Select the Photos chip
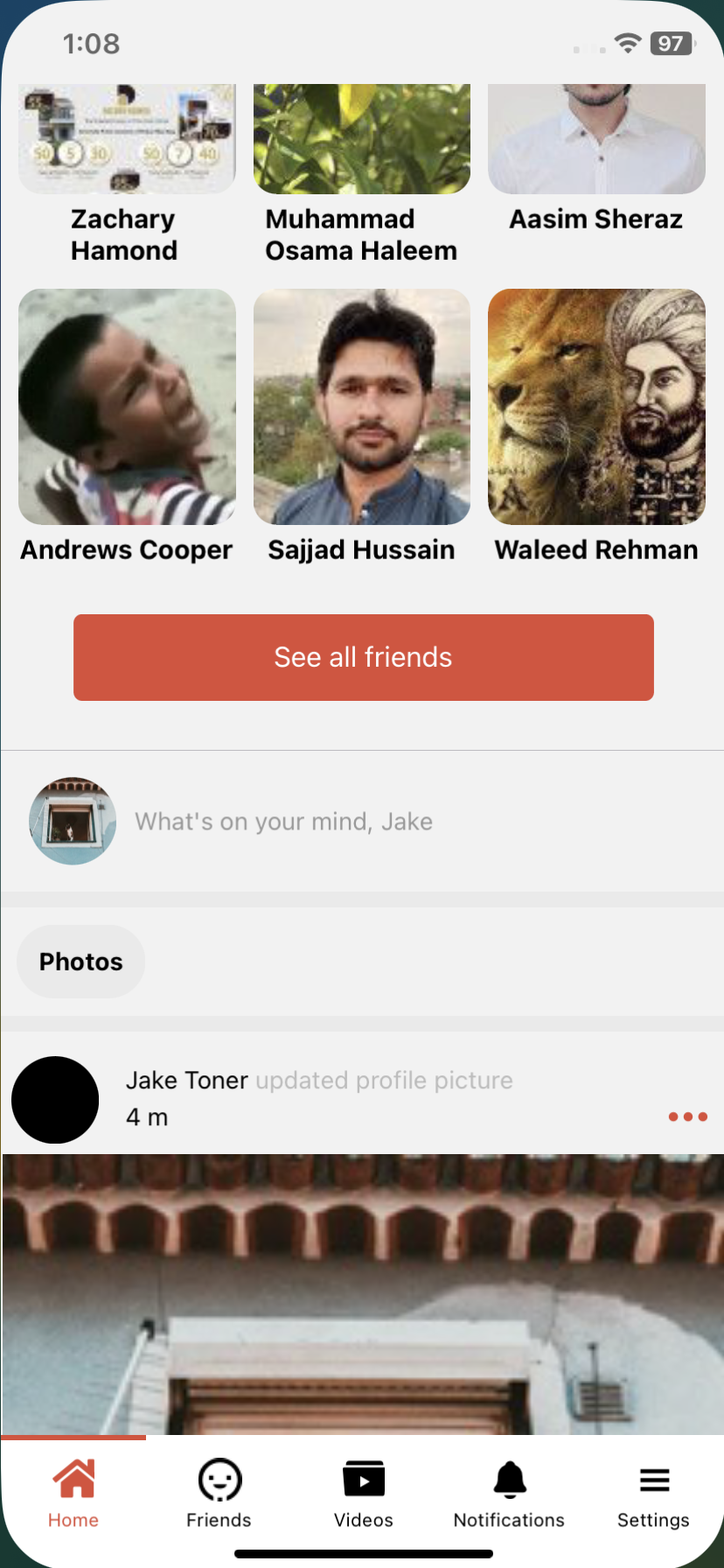 pos(80,962)
